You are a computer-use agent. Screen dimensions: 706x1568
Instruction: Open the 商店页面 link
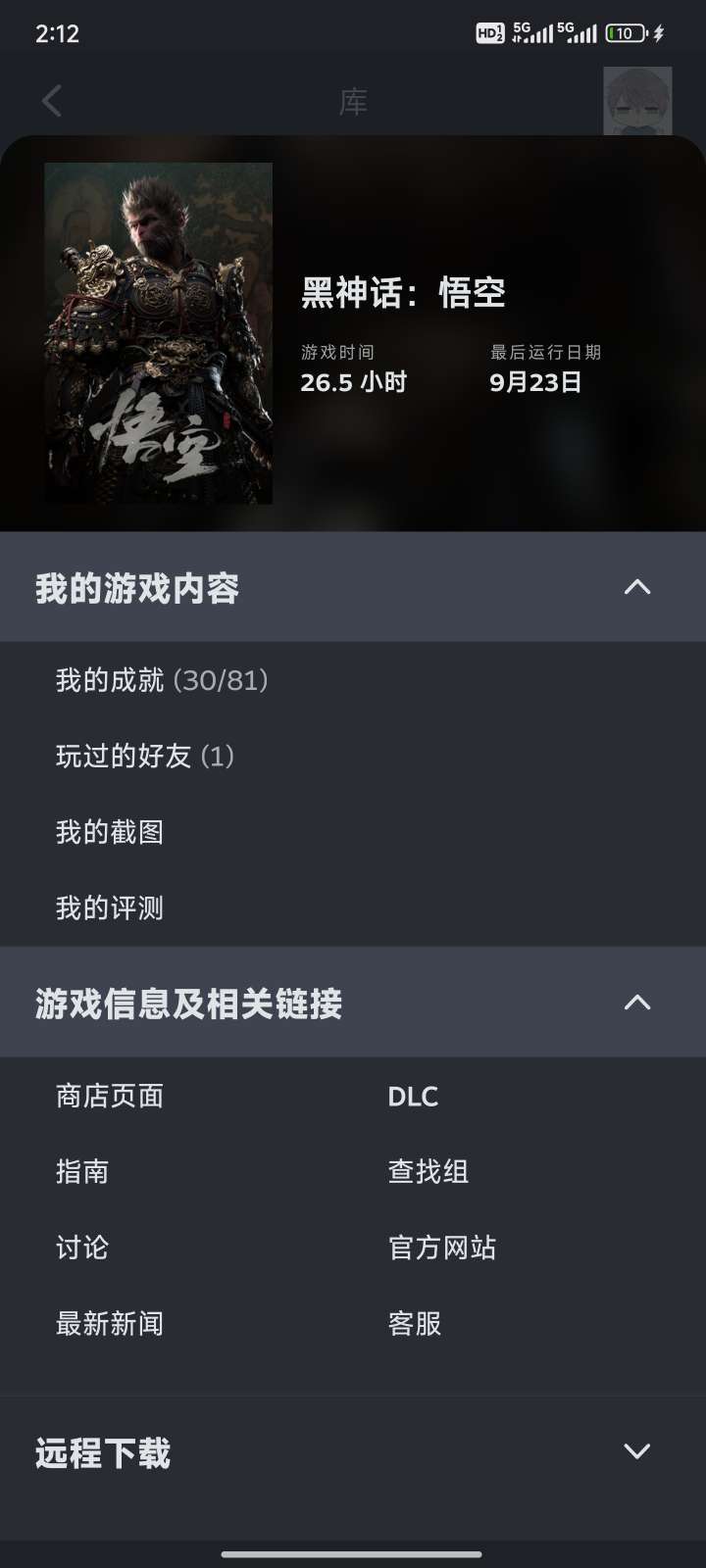point(110,1096)
